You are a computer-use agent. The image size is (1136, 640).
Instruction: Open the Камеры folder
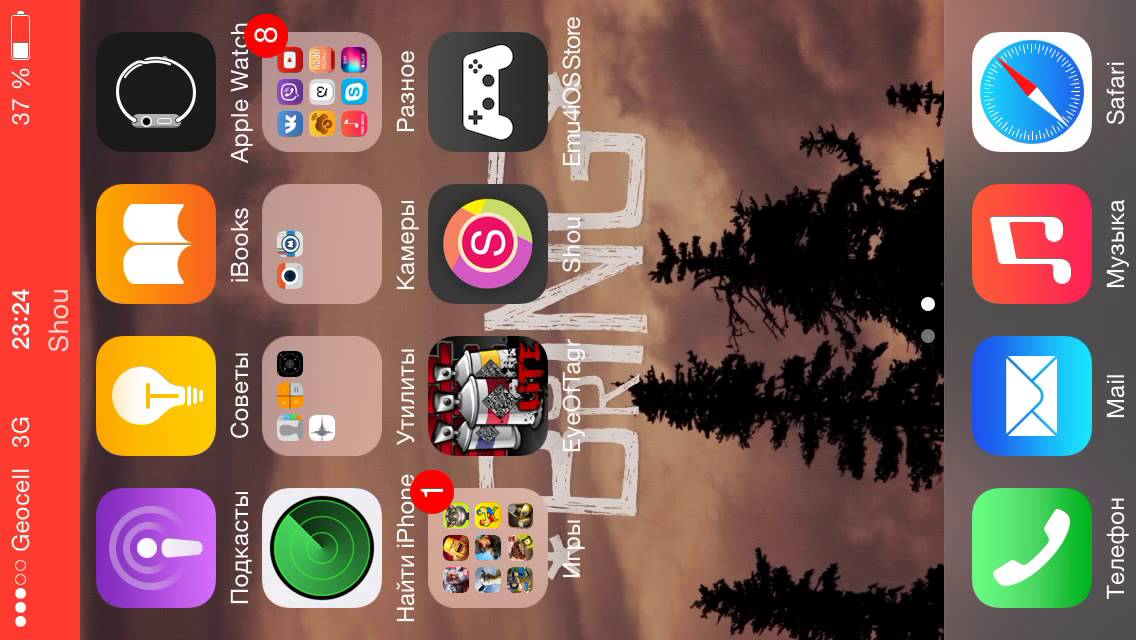pyautogui.click(x=322, y=244)
